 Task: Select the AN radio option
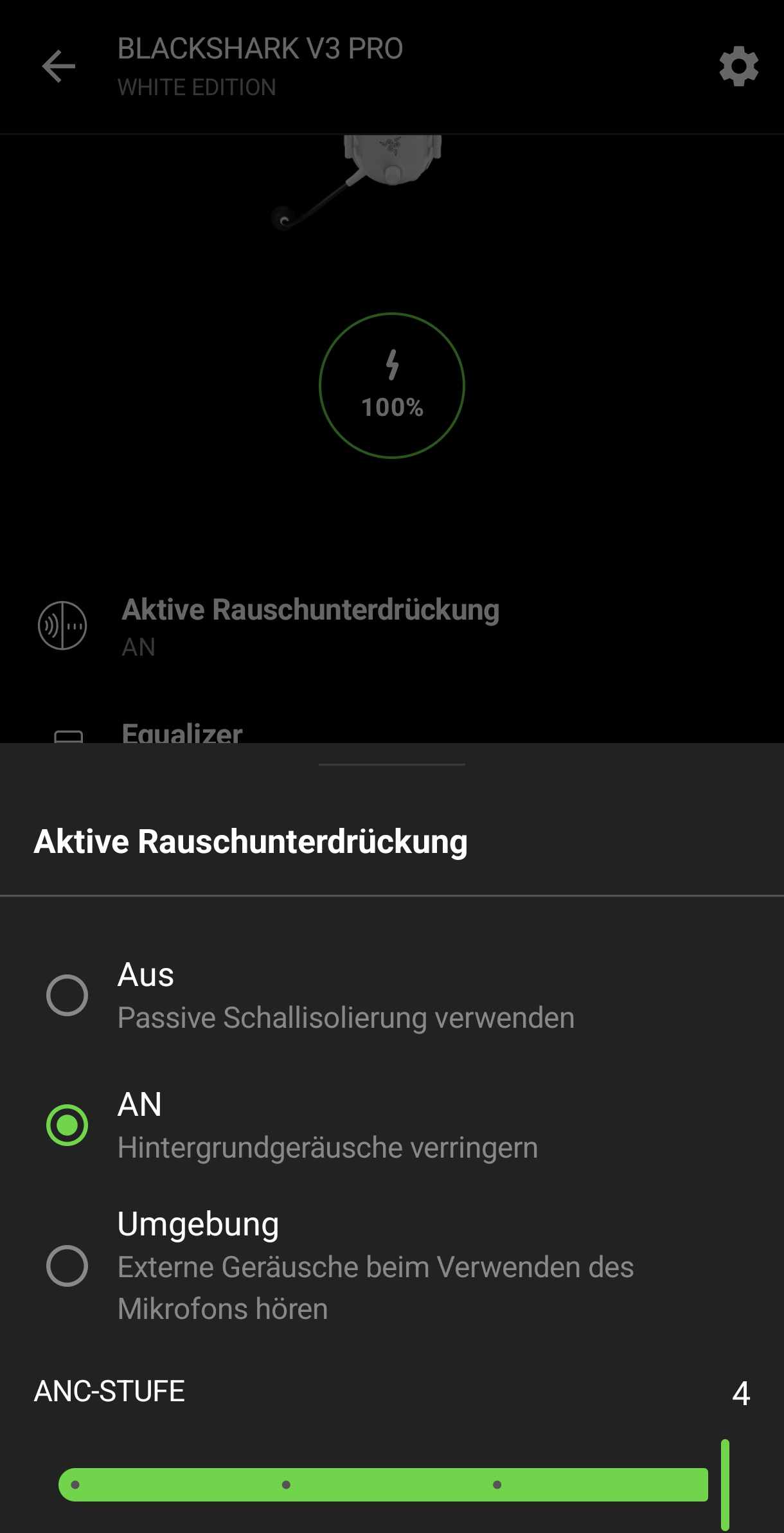pos(67,1125)
